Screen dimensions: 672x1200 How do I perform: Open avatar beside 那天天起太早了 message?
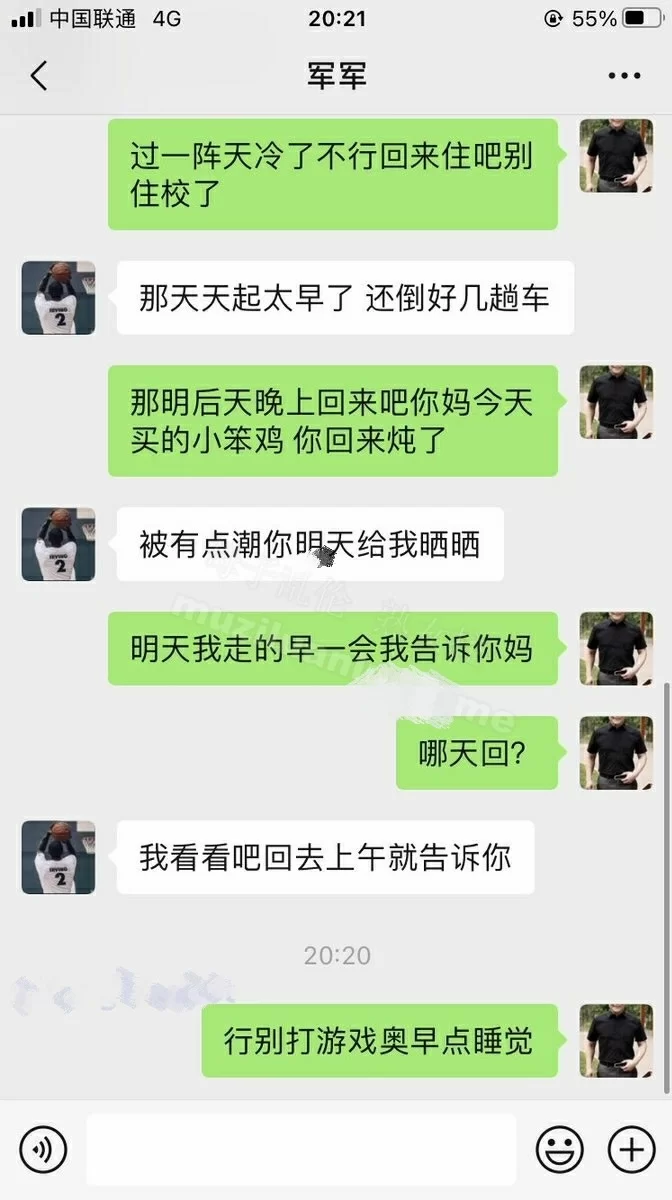[58, 298]
